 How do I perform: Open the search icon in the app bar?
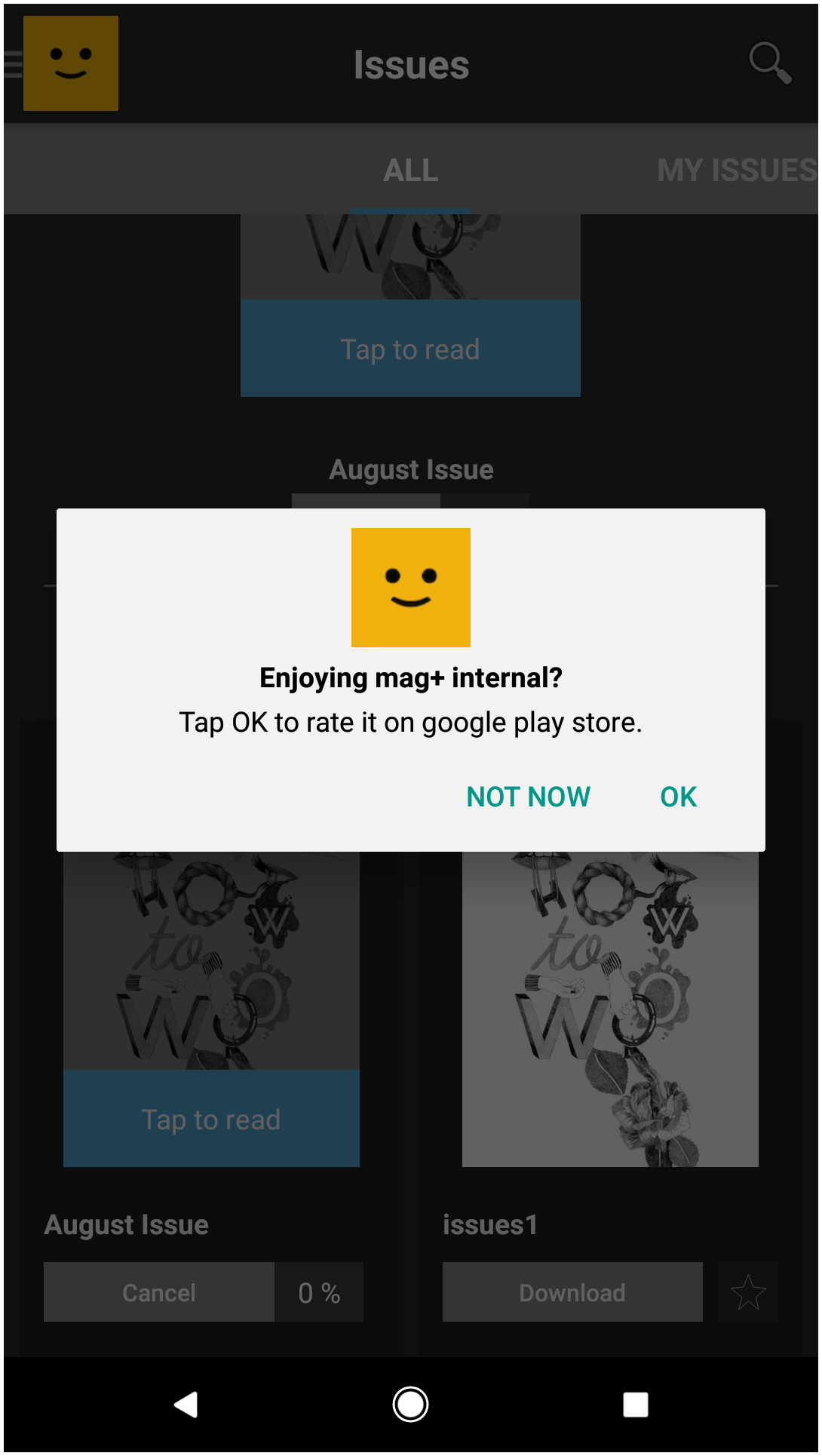point(770,63)
